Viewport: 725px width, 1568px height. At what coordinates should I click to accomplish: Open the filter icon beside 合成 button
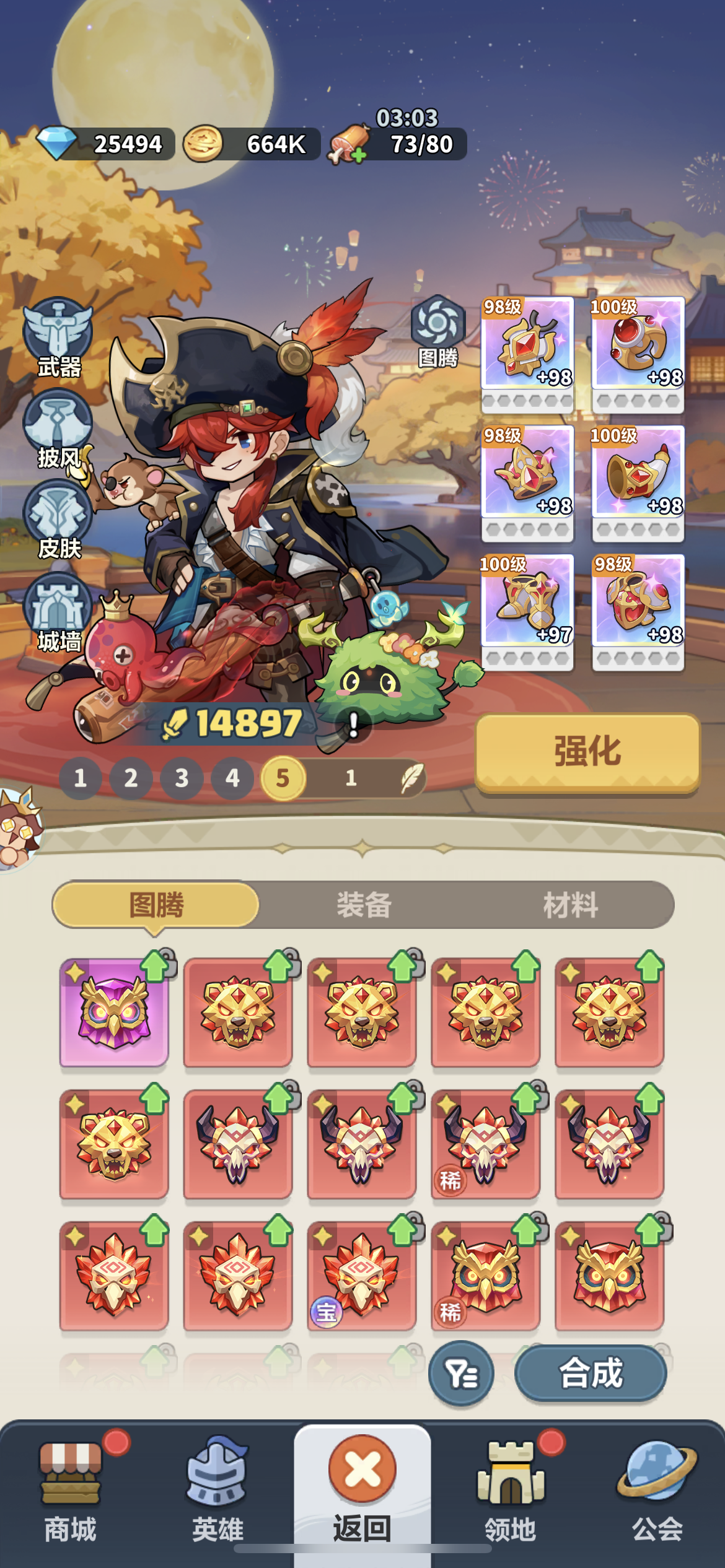click(461, 1371)
